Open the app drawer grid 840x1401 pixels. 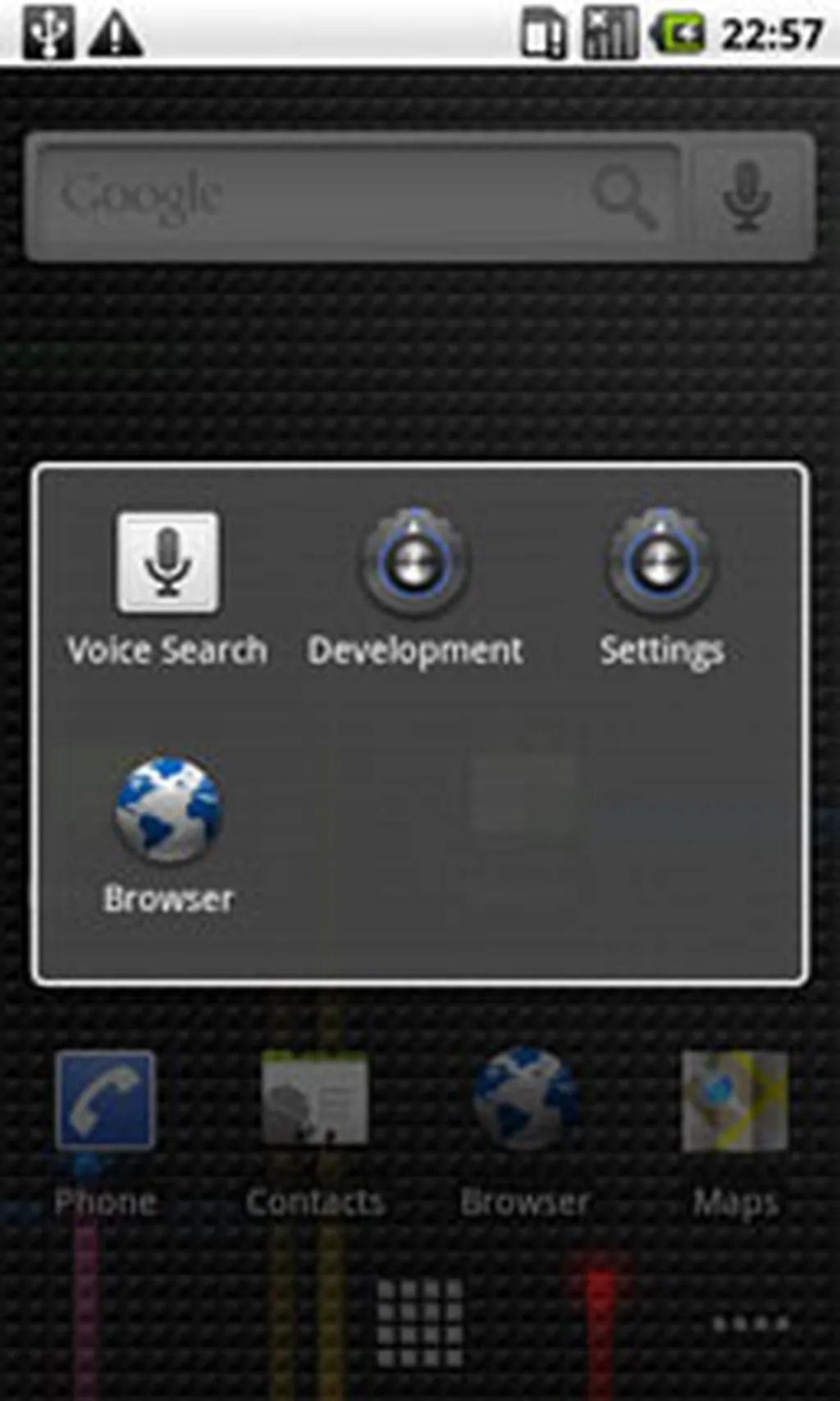[x=420, y=1321]
